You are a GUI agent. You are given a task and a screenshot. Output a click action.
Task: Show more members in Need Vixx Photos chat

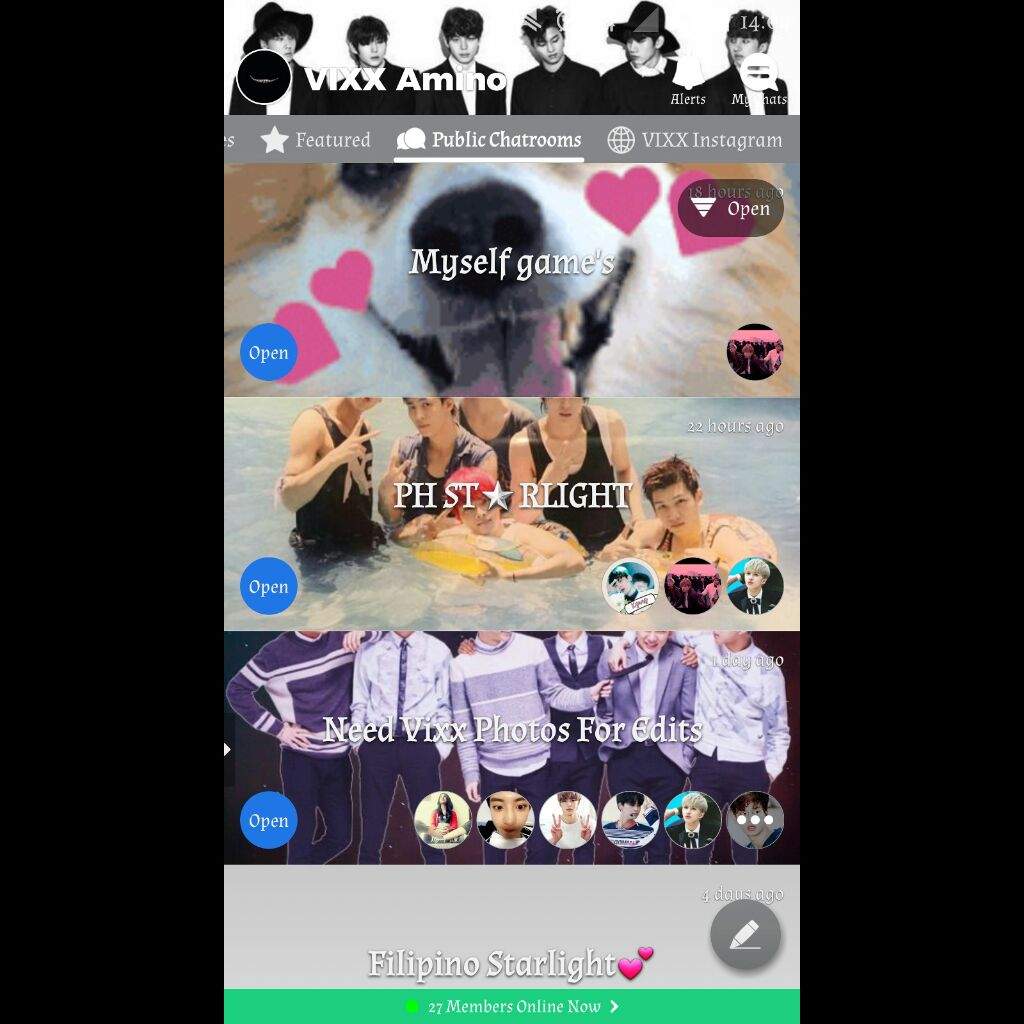pyautogui.click(x=755, y=820)
